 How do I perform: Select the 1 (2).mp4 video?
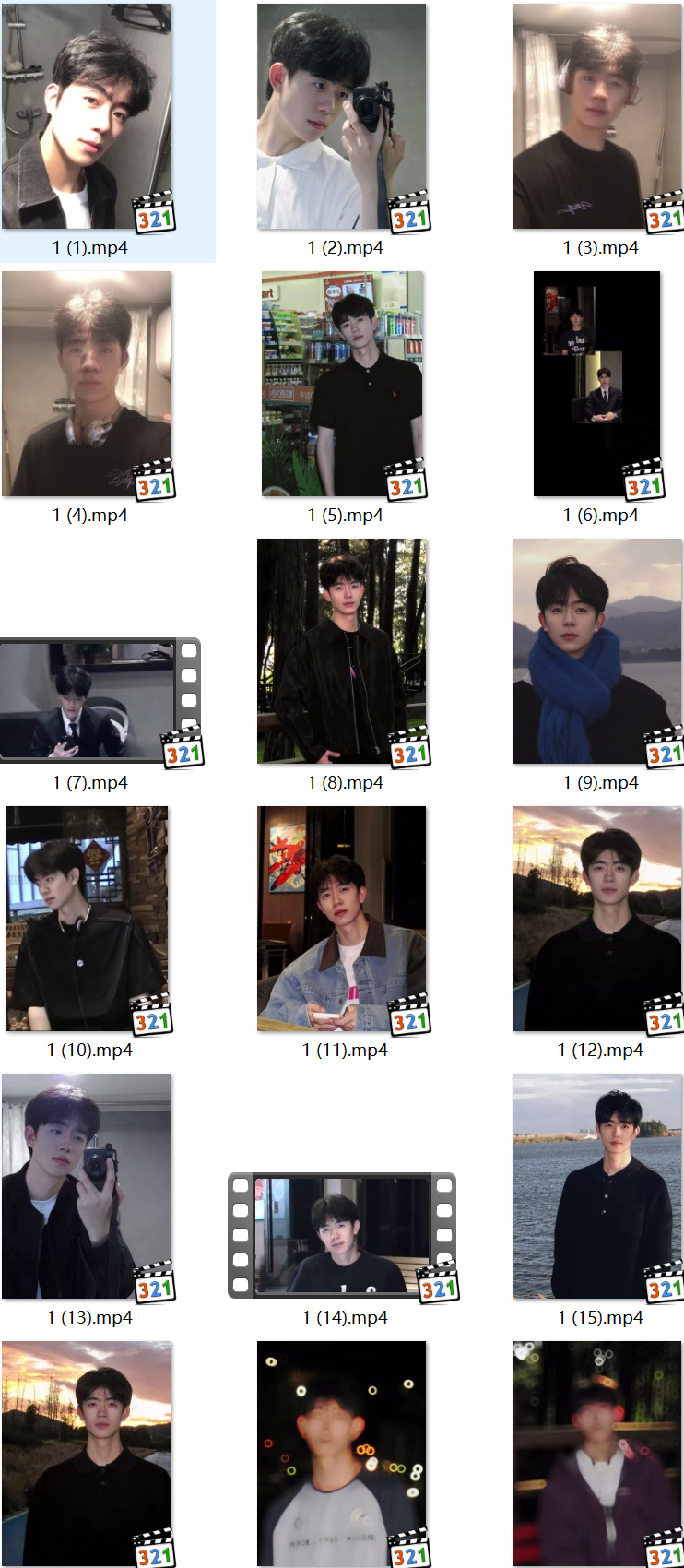(x=342, y=117)
